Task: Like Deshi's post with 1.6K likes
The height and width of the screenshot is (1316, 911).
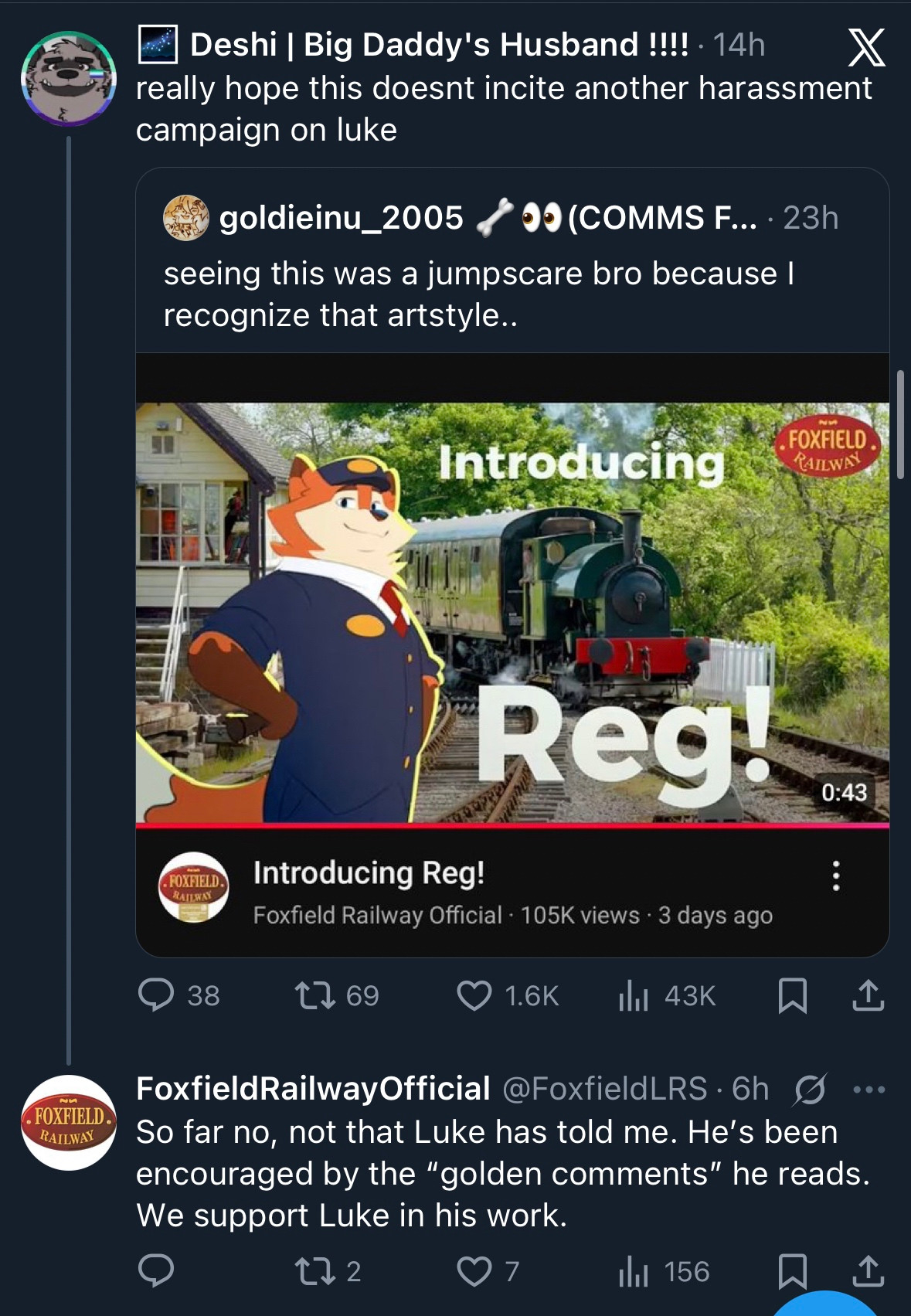Action: (474, 995)
